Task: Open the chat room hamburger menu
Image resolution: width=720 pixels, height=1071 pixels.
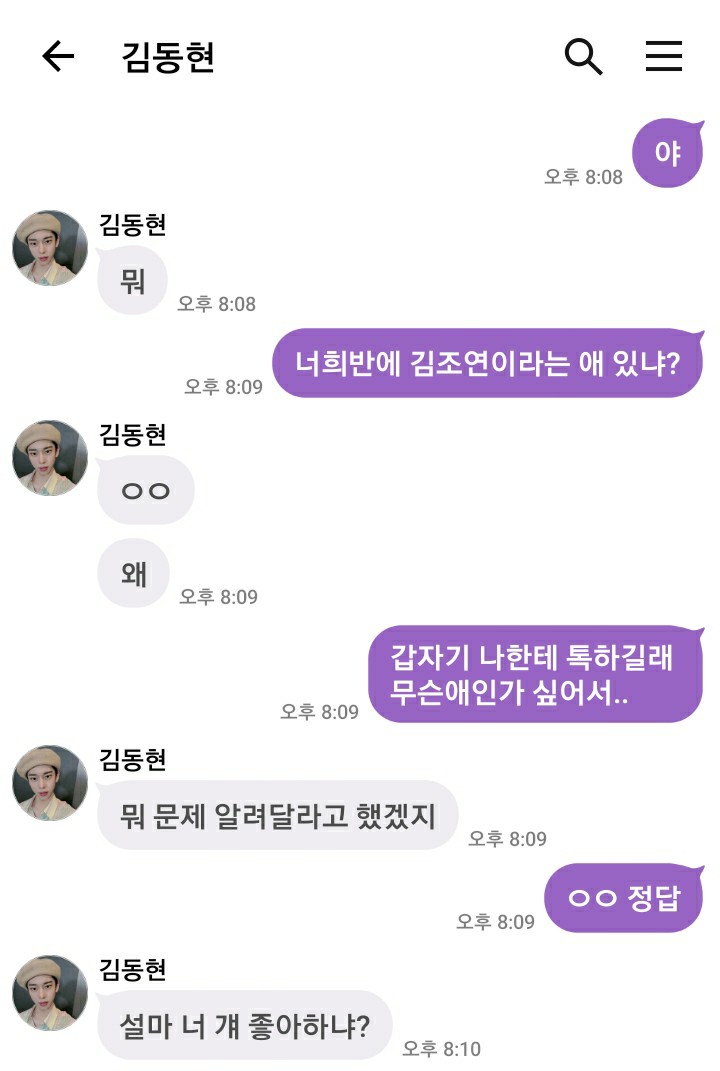Action: click(663, 57)
